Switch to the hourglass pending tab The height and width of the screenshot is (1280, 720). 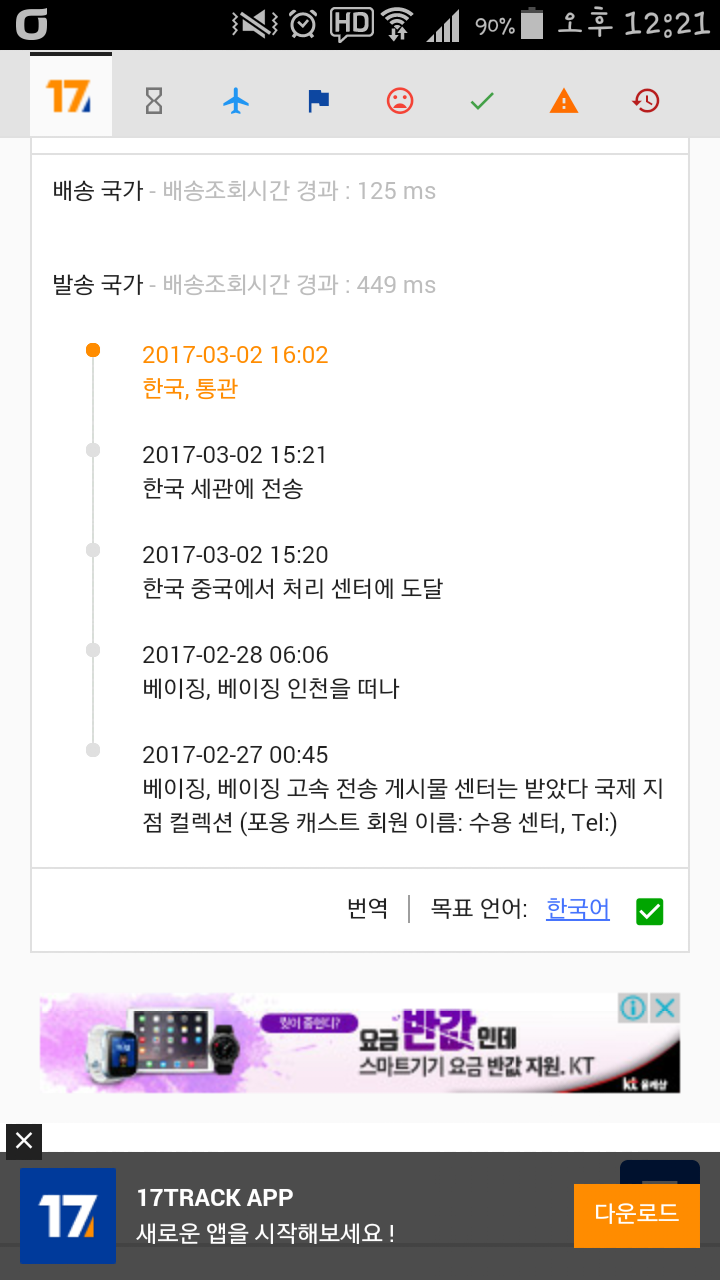pos(153,100)
